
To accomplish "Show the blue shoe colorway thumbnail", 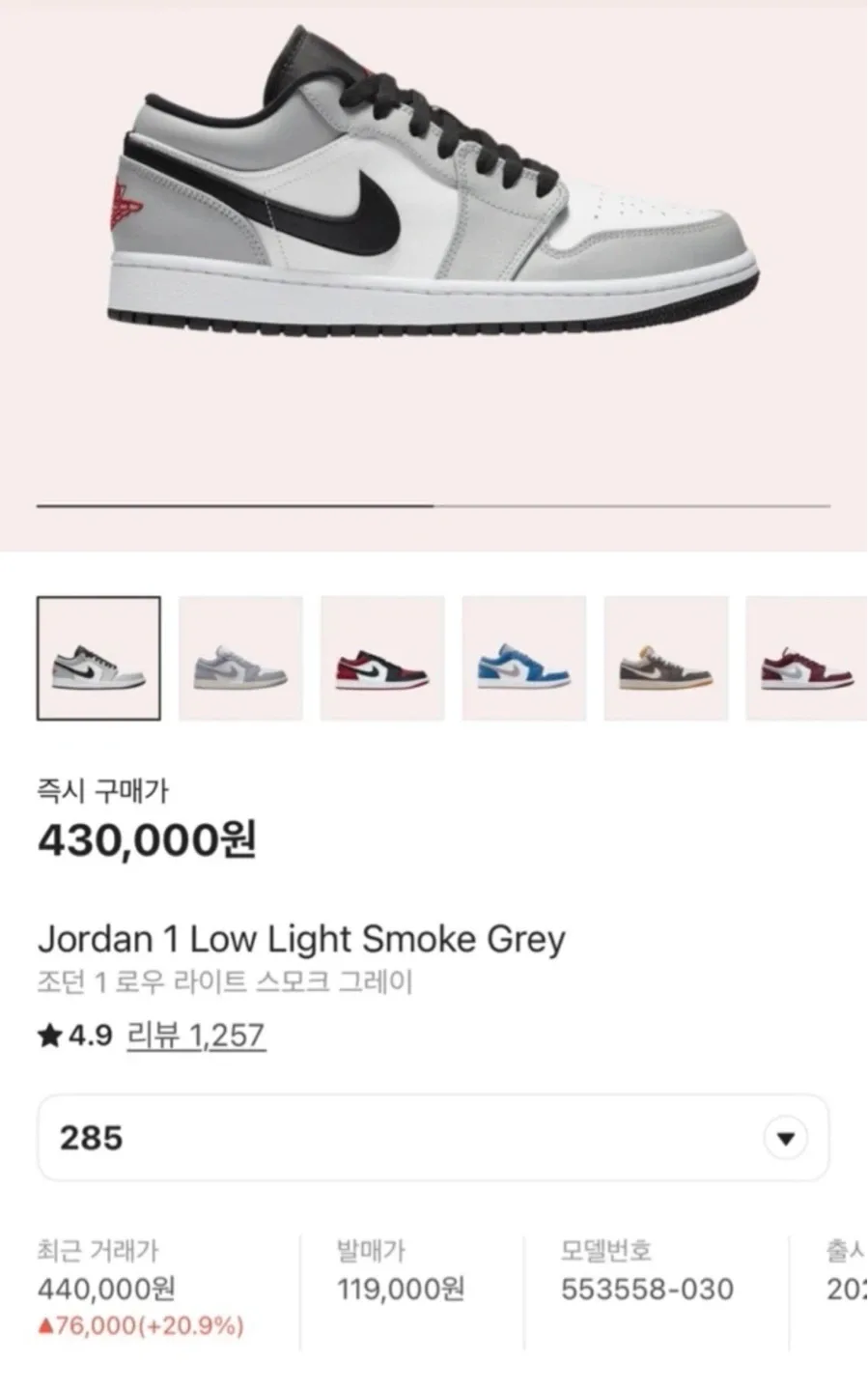I will coord(523,659).
